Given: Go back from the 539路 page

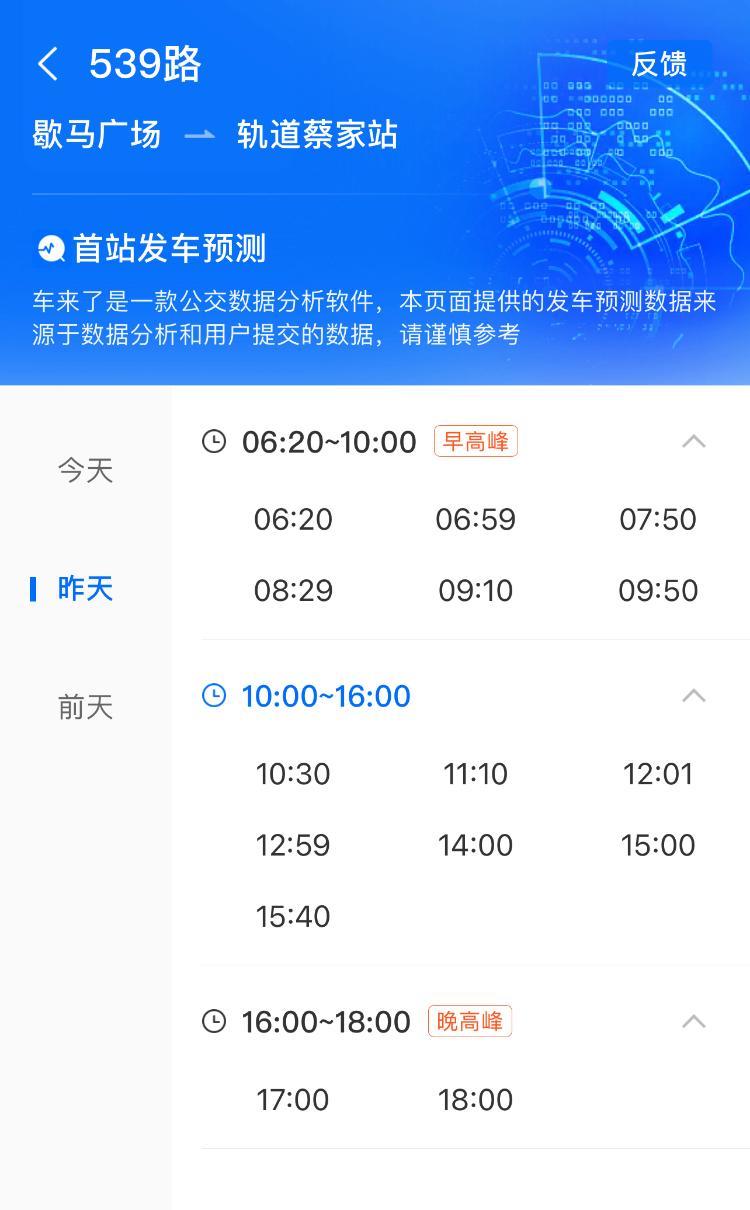Looking at the screenshot, I should [x=47, y=65].
